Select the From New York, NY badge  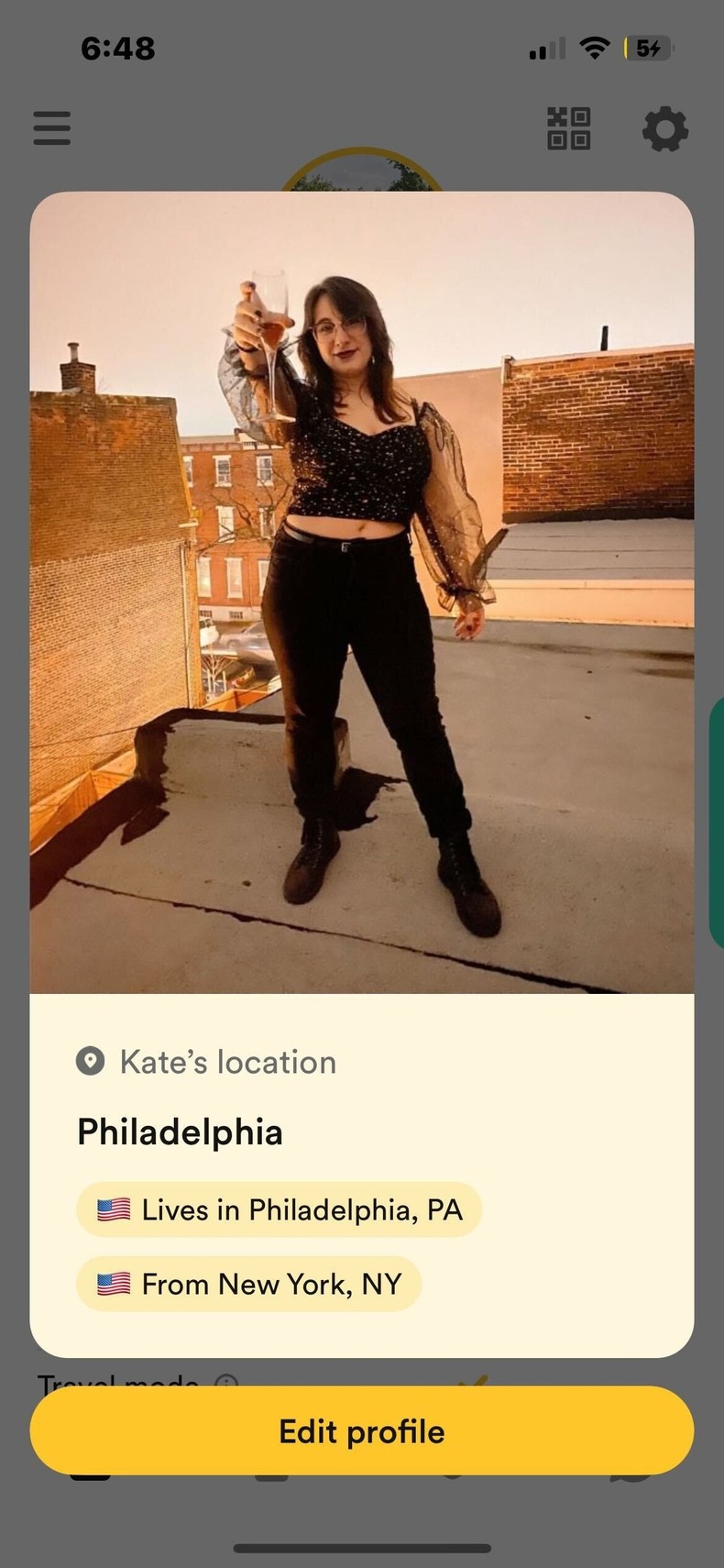pyautogui.click(x=247, y=1284)
